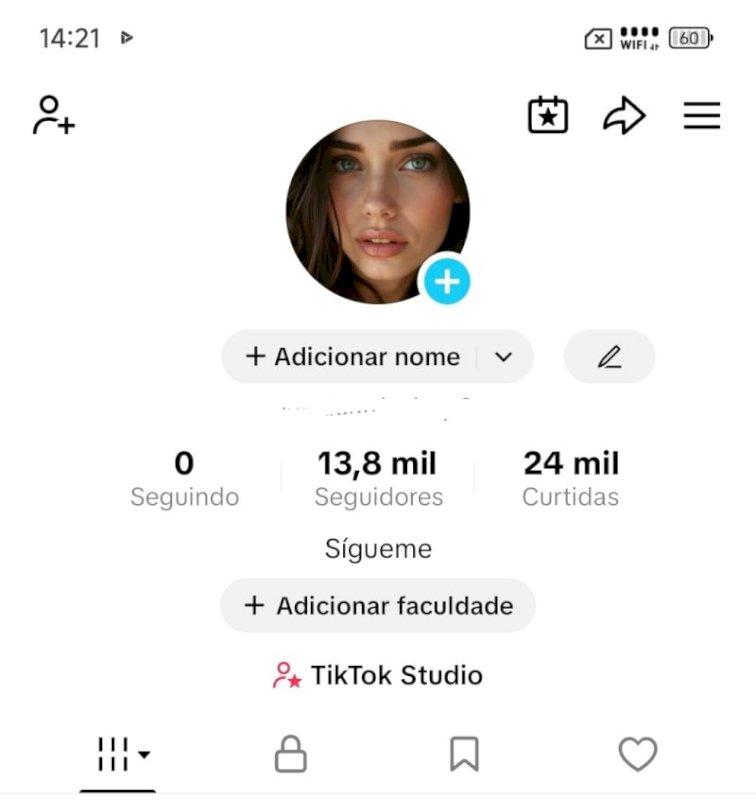Expand the dropdown next to Adicionar nome
756x800 pixels.
pyautogui.click(x=502, y=357)
